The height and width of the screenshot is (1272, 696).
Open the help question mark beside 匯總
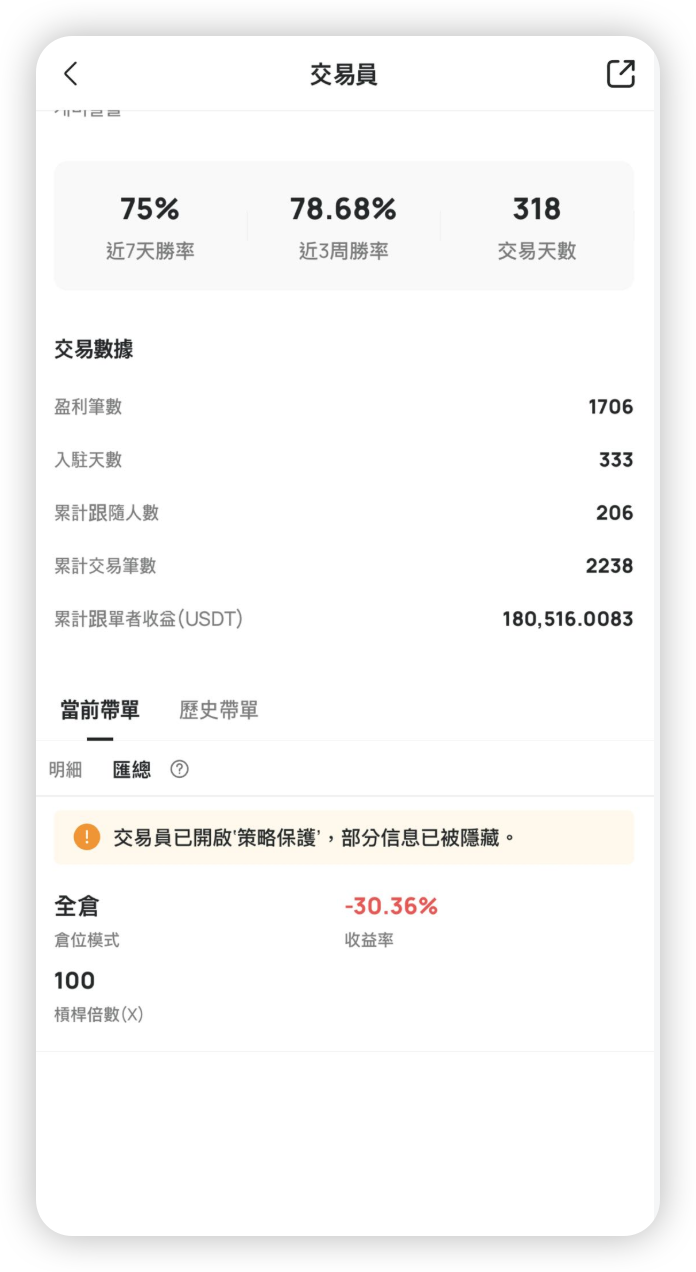point(179,769)
